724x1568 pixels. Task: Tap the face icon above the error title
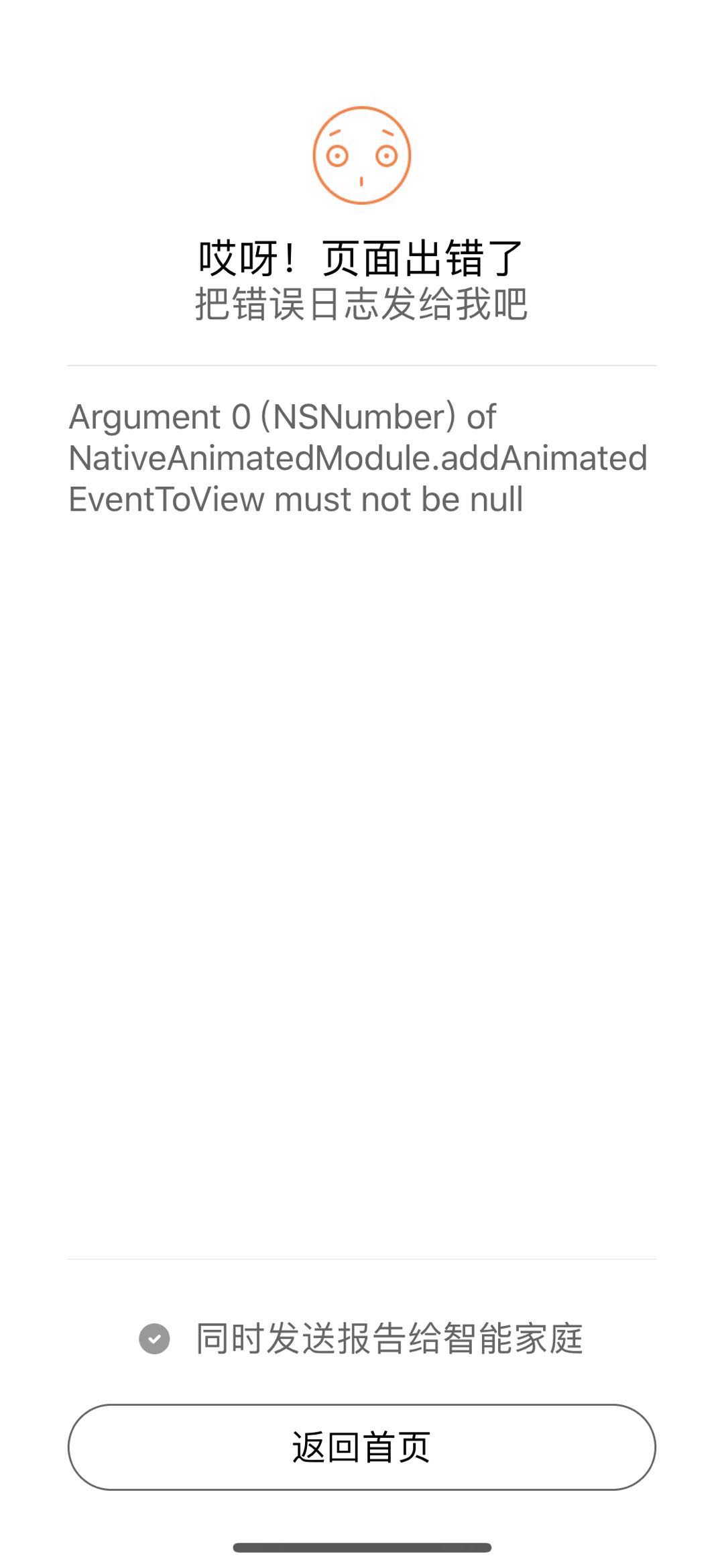(362, 156)
